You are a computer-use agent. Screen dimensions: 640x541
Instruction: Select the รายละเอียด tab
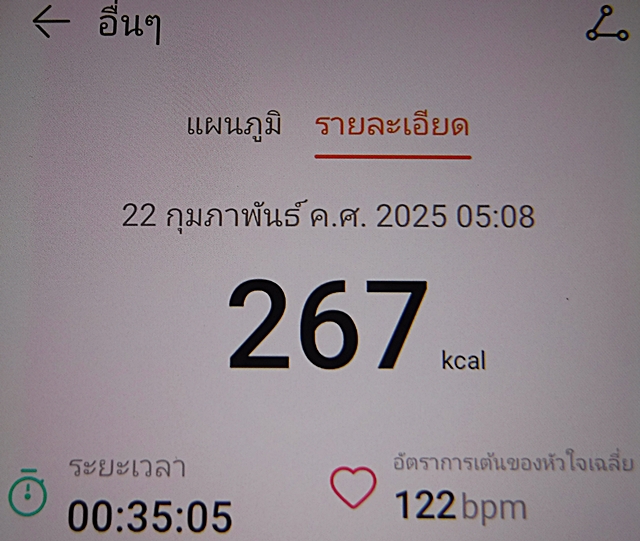click(392, 127)
